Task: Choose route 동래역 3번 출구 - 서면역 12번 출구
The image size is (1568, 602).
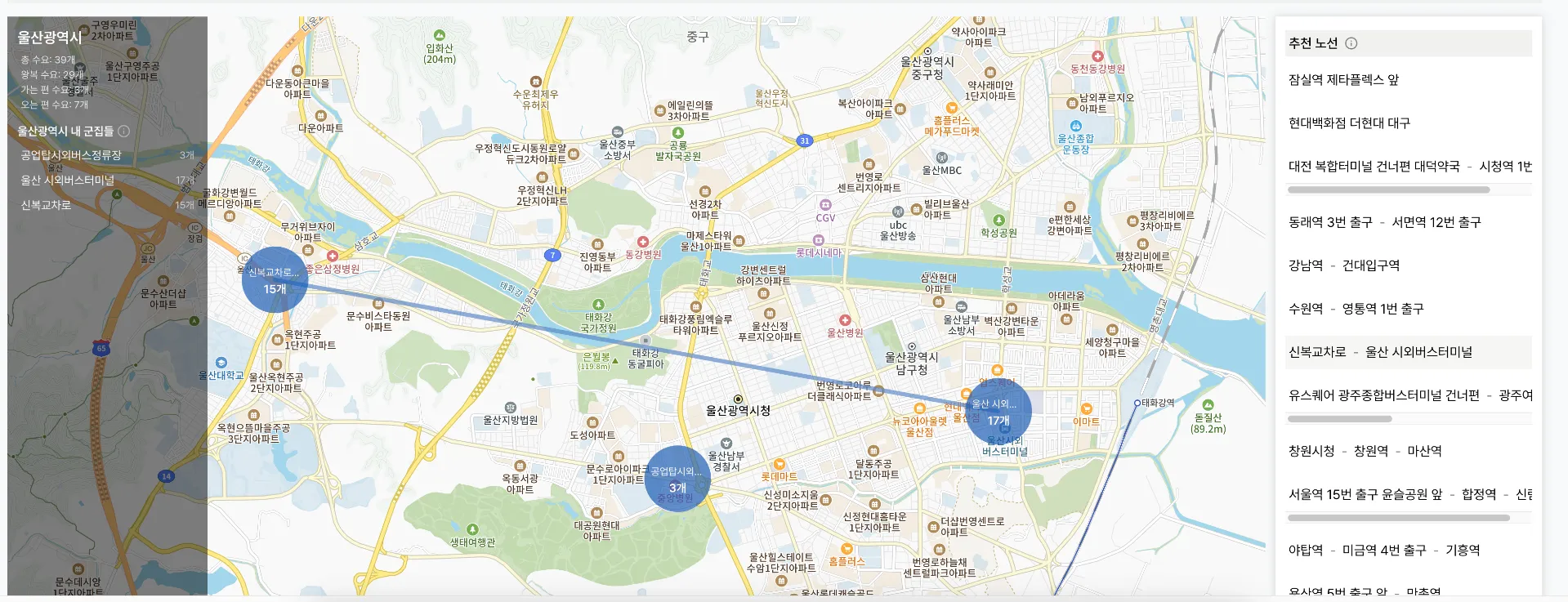Action: click(x=1384, y=222)
